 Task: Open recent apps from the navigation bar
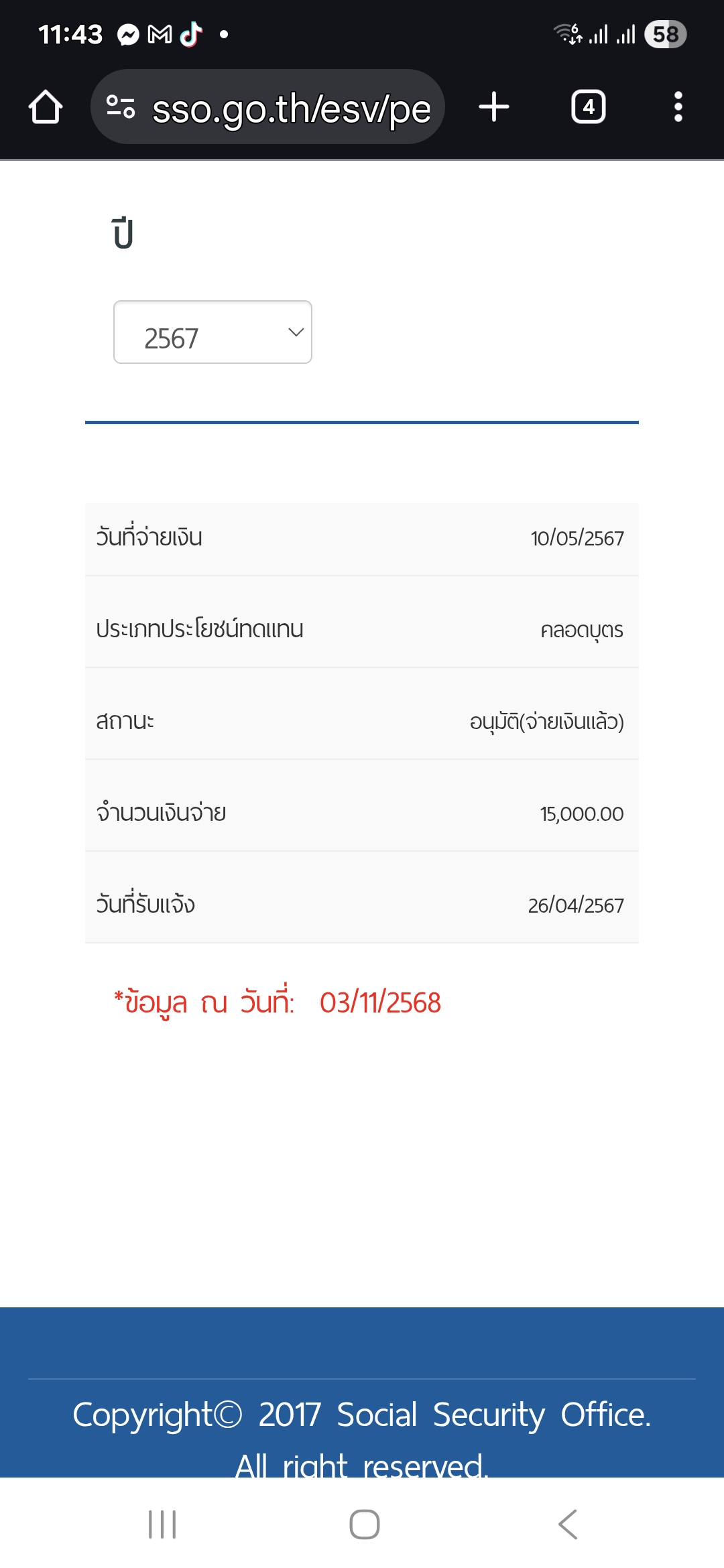tap(162, 1524)
